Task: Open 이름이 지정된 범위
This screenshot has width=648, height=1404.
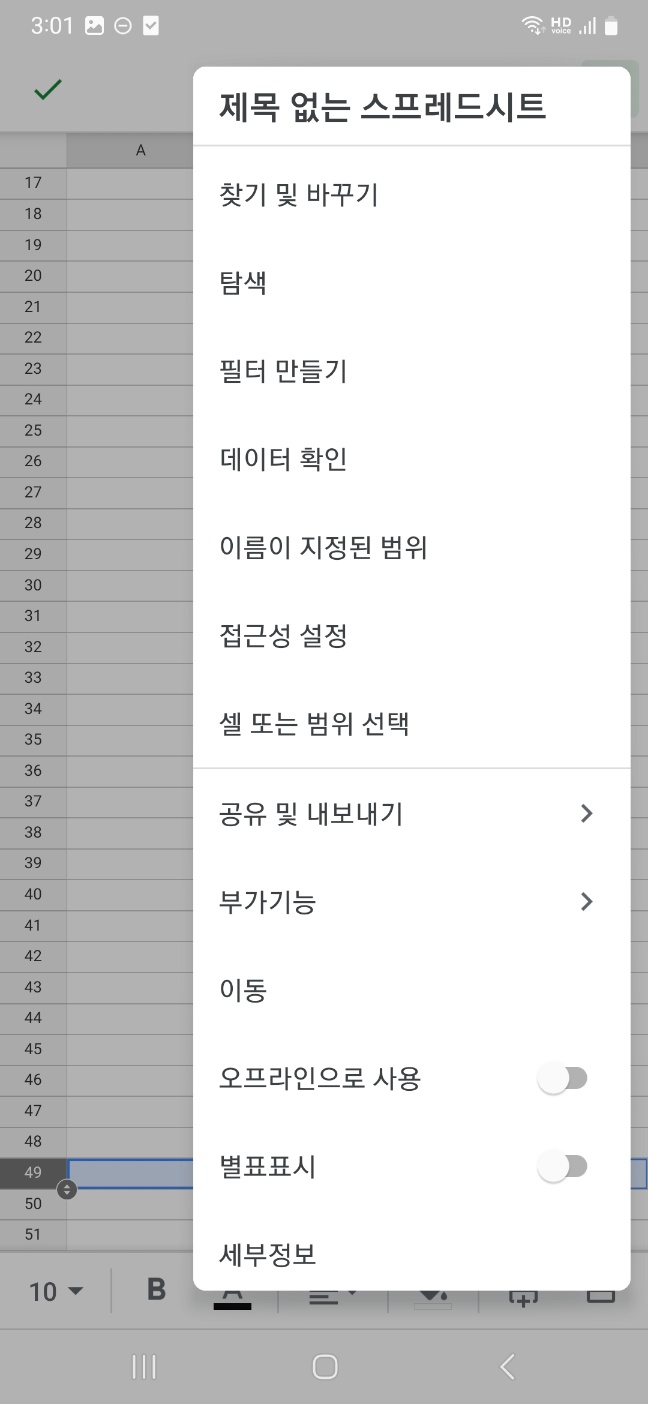Action: [323, 547]
